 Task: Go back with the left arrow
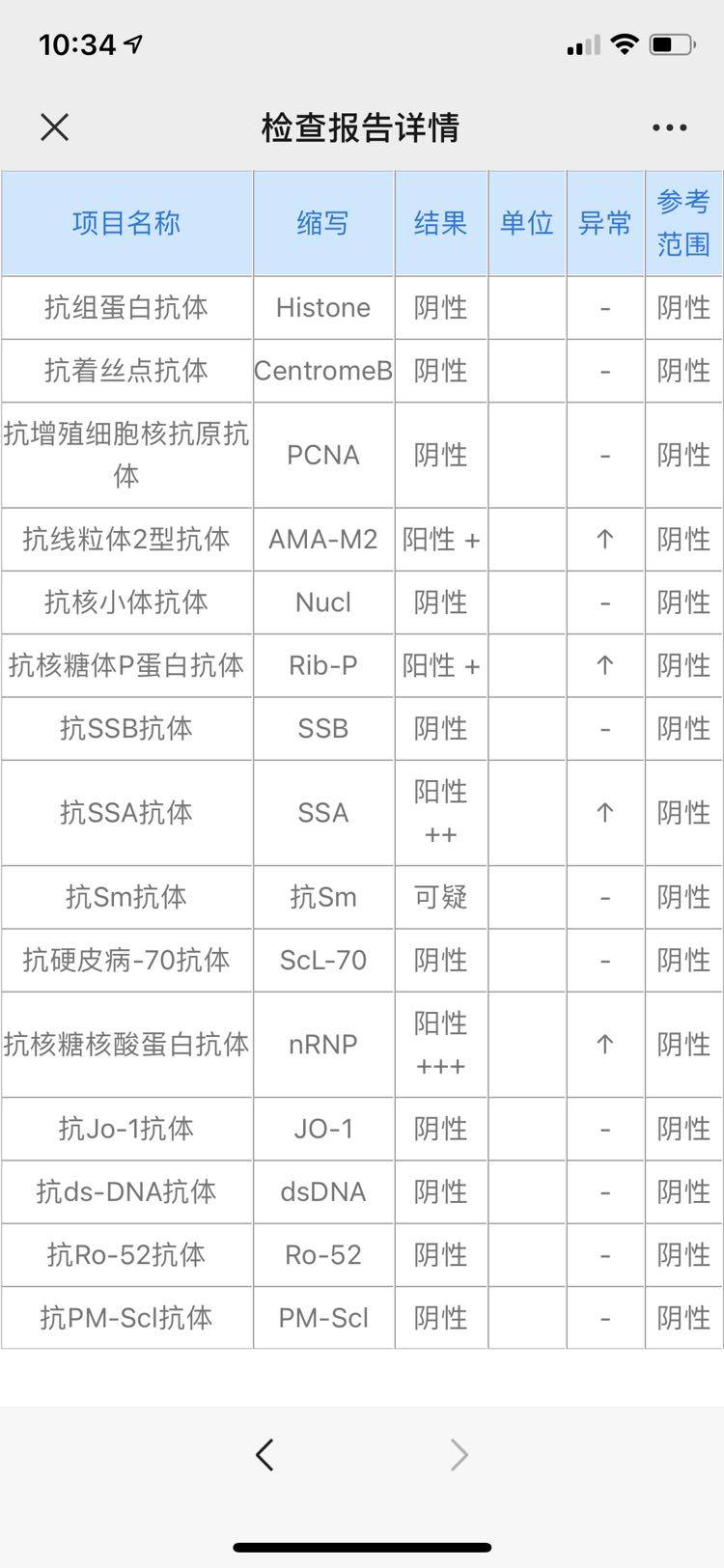click(265, 1454)
